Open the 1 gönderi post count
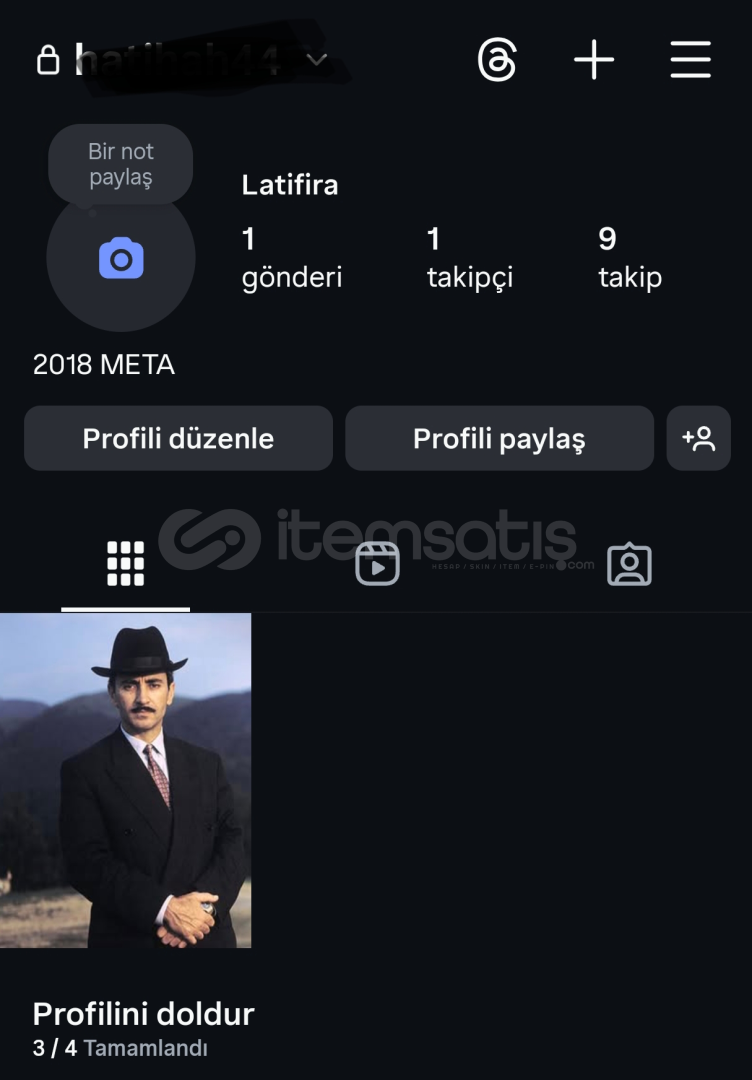 click(291, 257)
